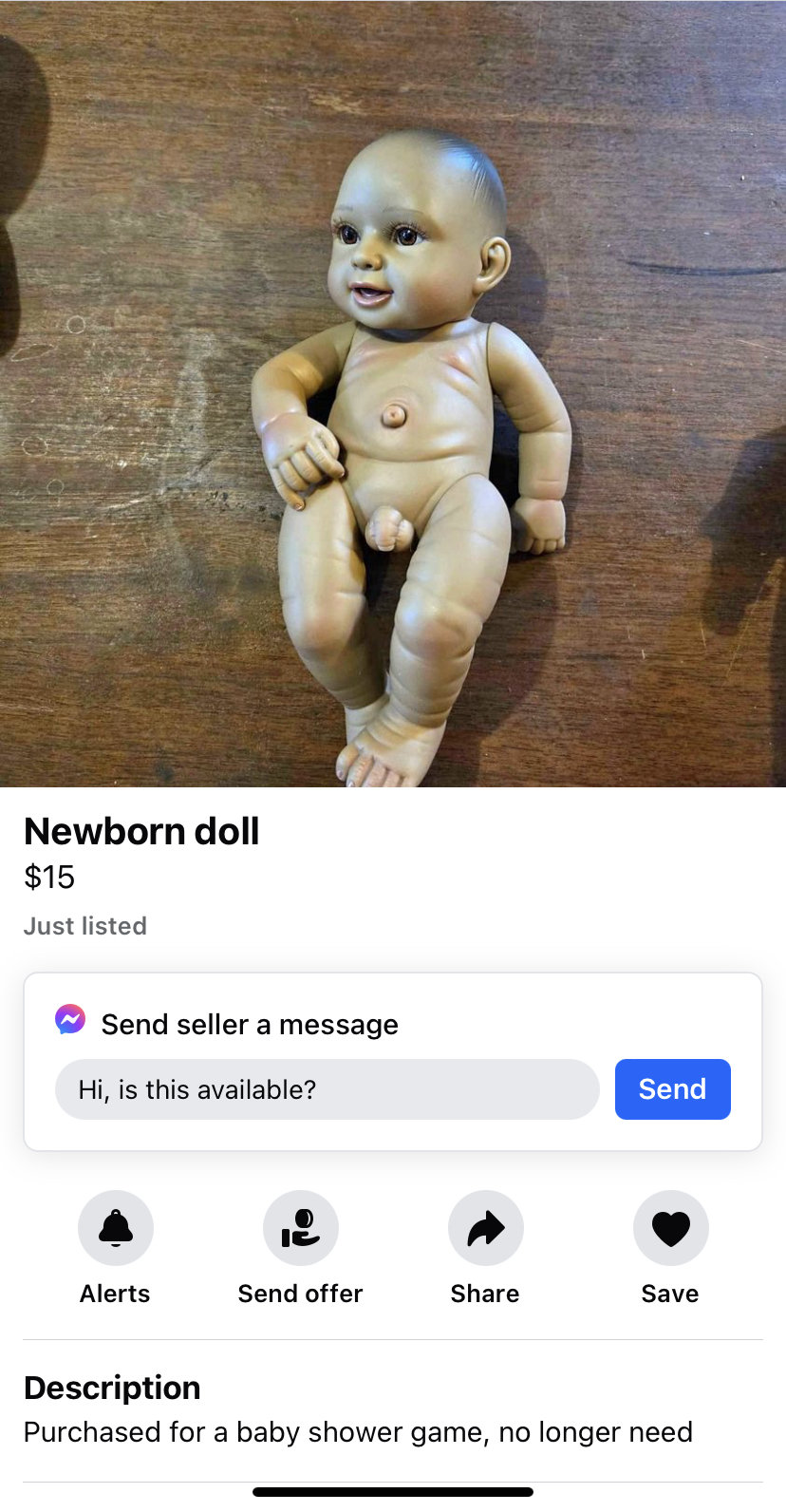The height and width of the screenshot is (1512, 786).
Task: Send the message to the seller
Action: pyautogui.click(x=672, y=1089)
